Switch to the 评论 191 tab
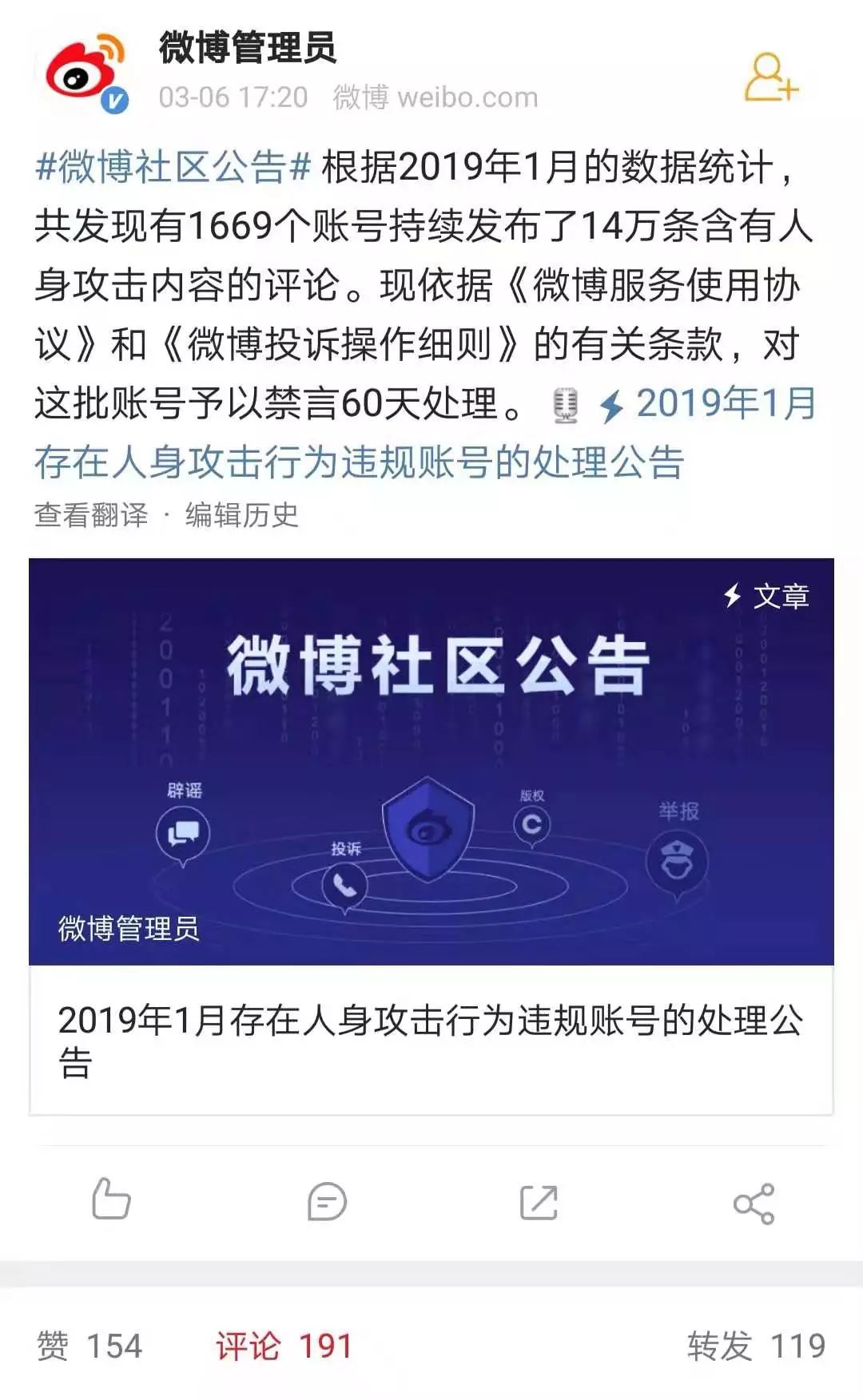This screenshot has width=863, height=1400. tap(284, 1346)
